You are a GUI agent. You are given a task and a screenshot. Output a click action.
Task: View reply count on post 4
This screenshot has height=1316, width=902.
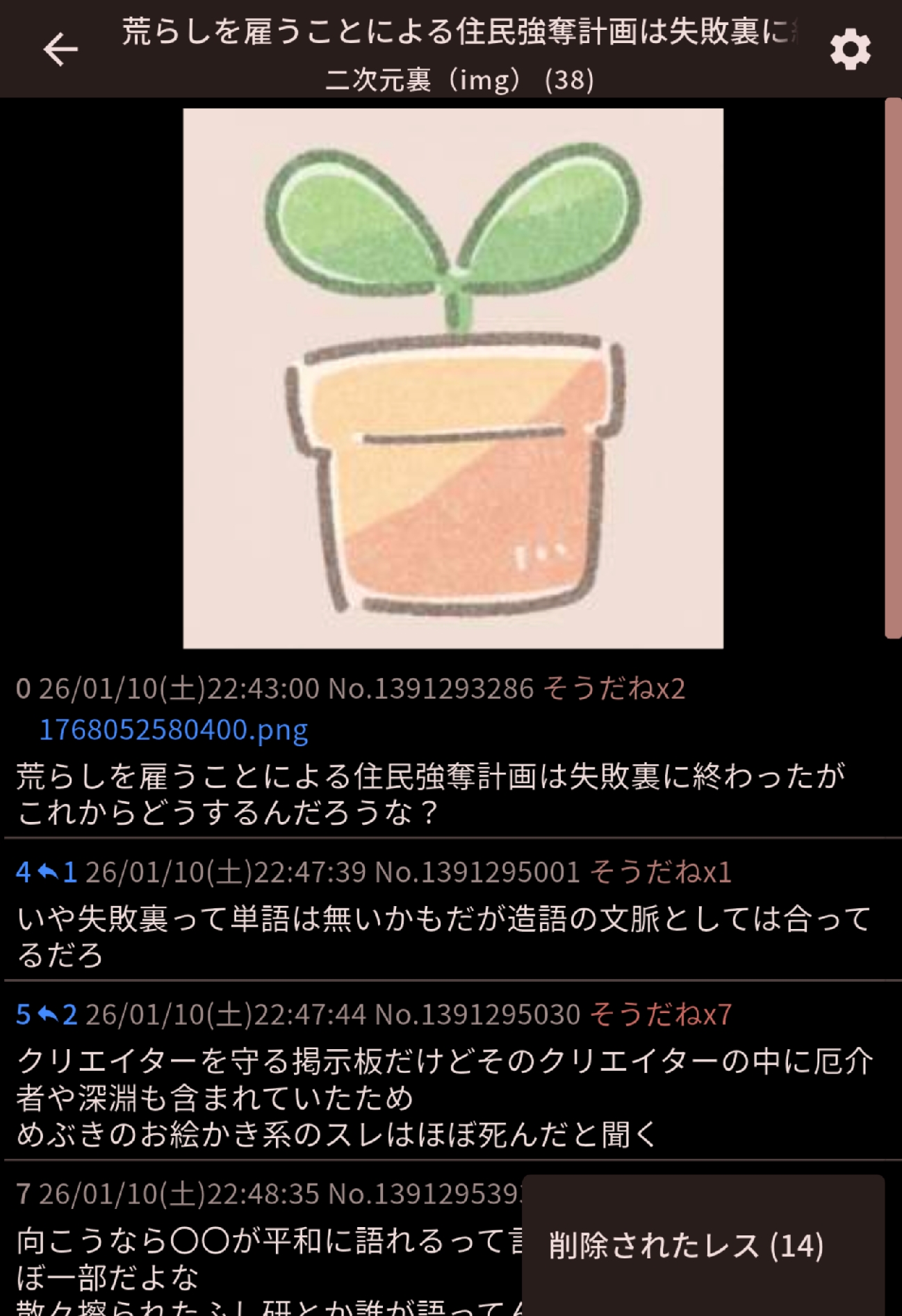click(58, 872)
